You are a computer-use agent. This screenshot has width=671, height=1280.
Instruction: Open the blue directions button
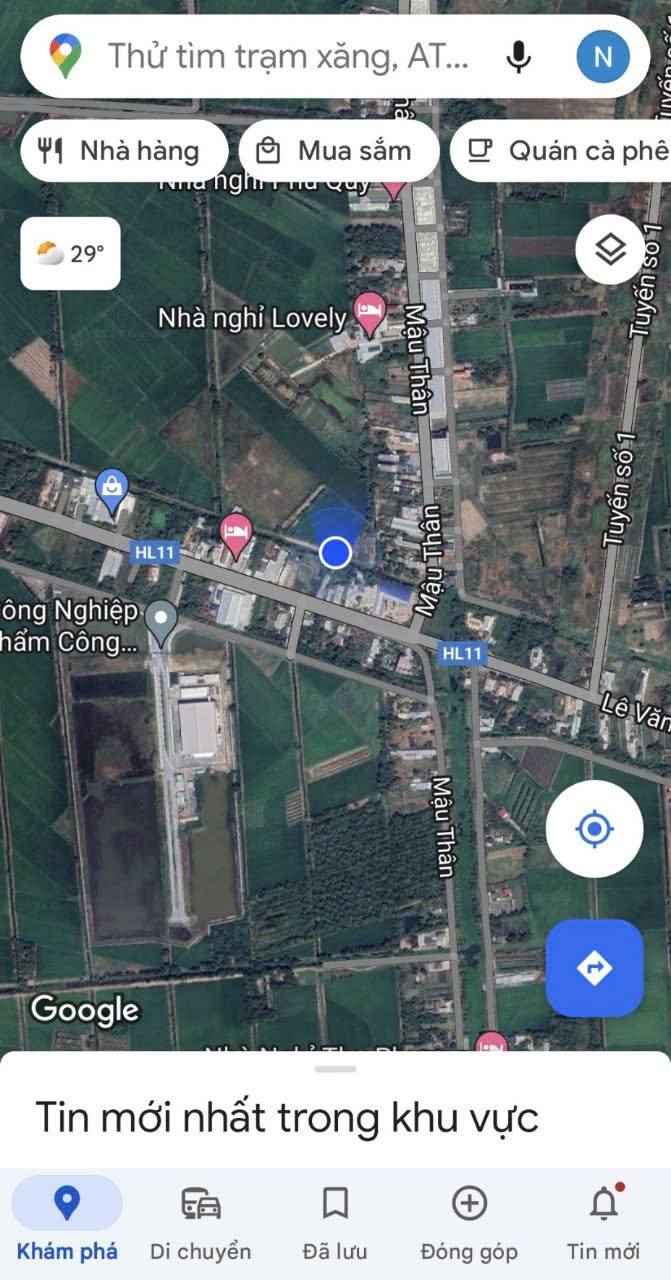(594, 968)
